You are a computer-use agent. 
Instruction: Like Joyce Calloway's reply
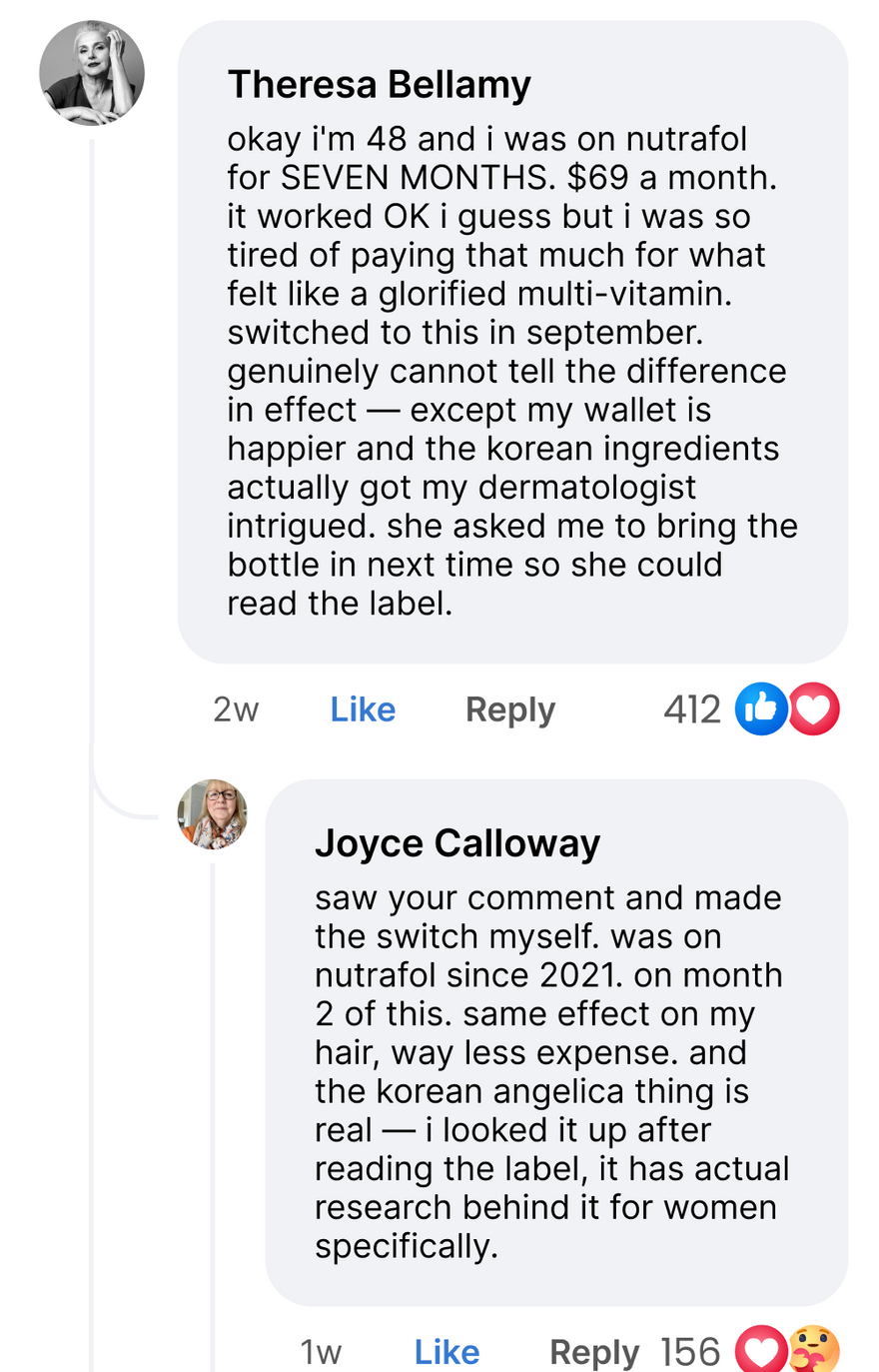pyautogui.click(x=446, y=1352)
